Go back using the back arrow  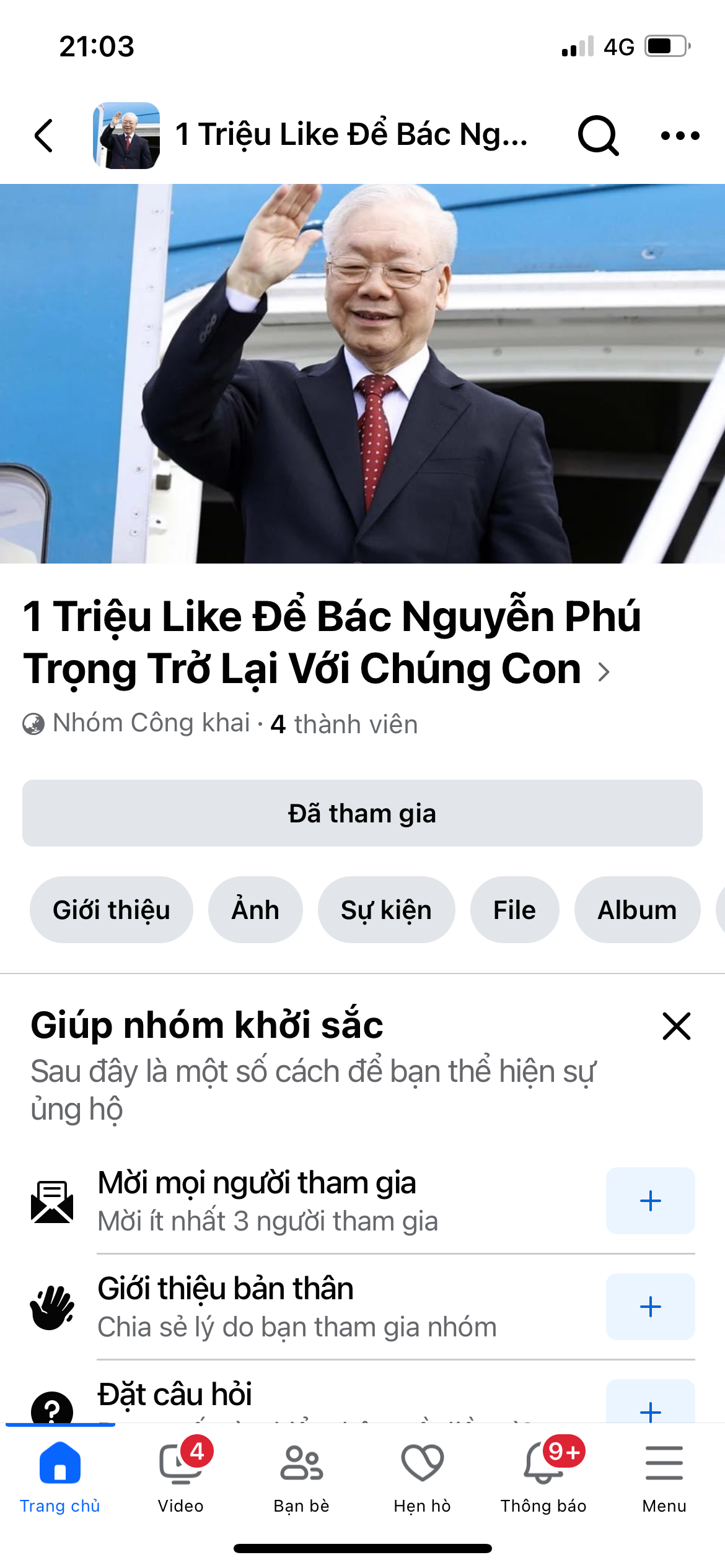point(44,135)
